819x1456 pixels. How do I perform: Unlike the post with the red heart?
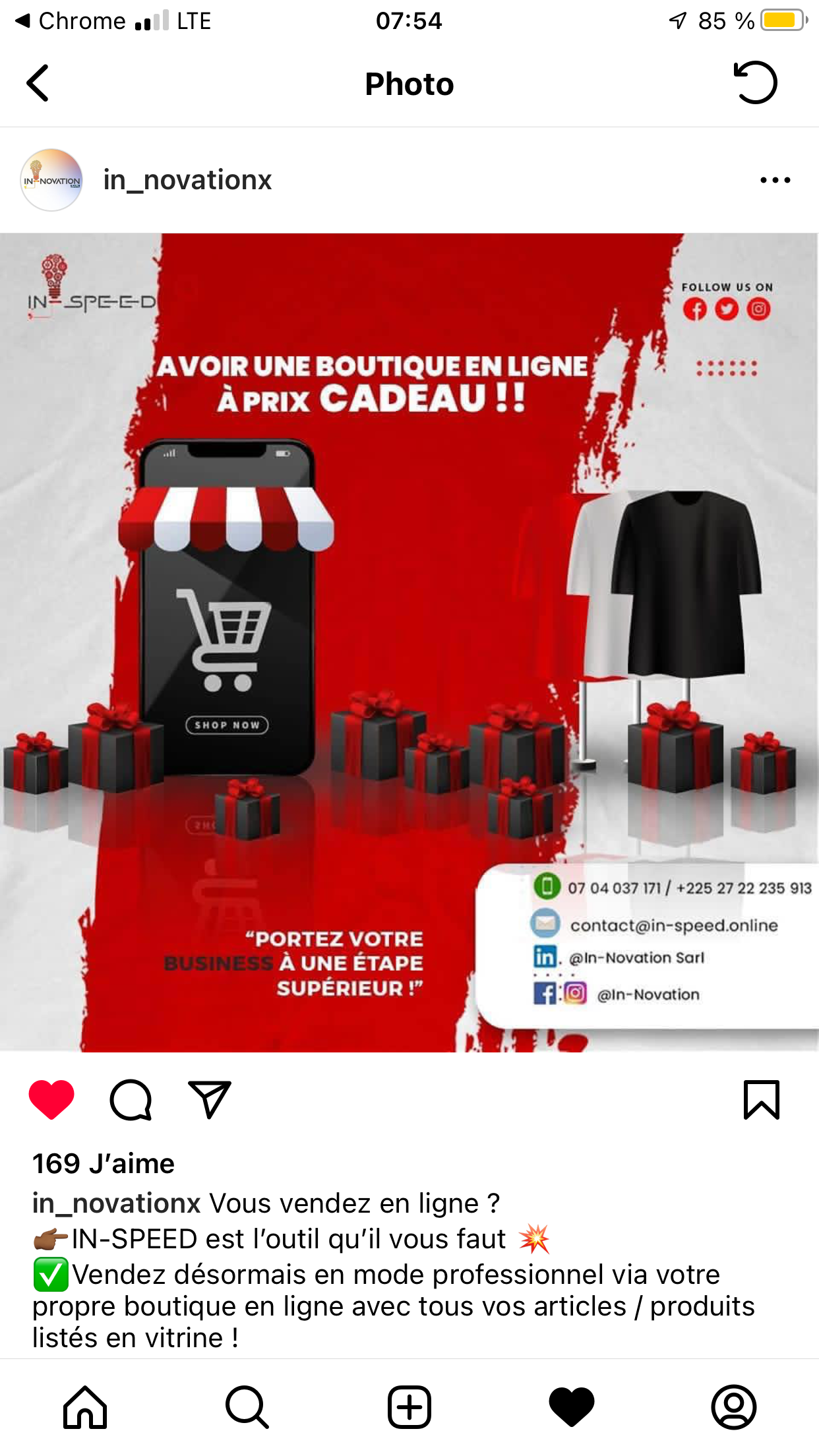click(51, 1099)
